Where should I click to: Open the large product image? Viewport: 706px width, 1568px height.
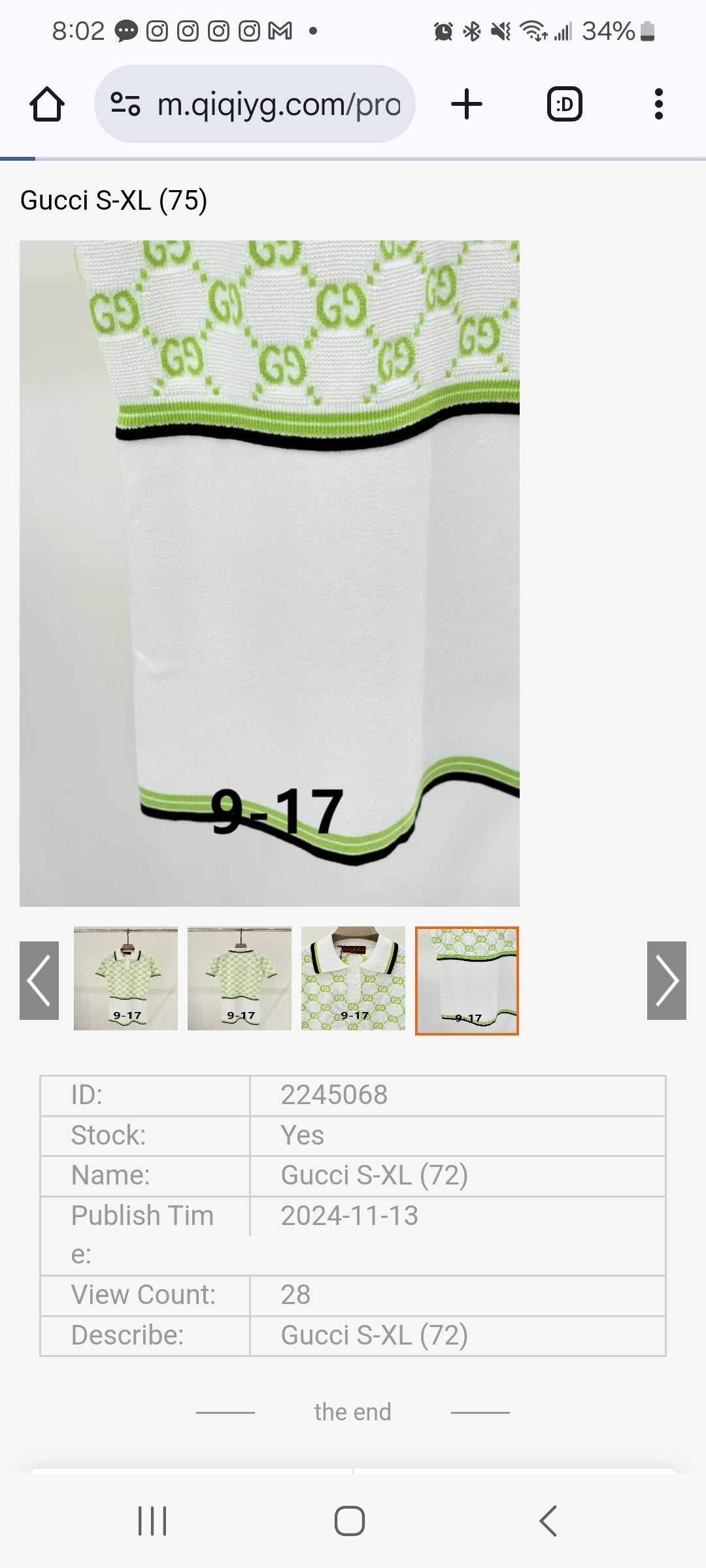point(269,573)
